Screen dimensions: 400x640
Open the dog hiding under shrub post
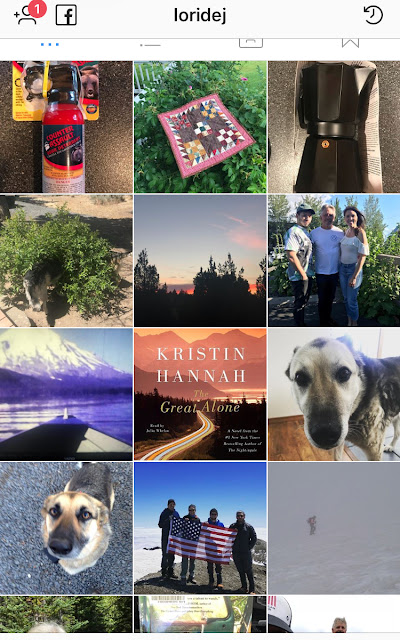[x=66, y=260]
